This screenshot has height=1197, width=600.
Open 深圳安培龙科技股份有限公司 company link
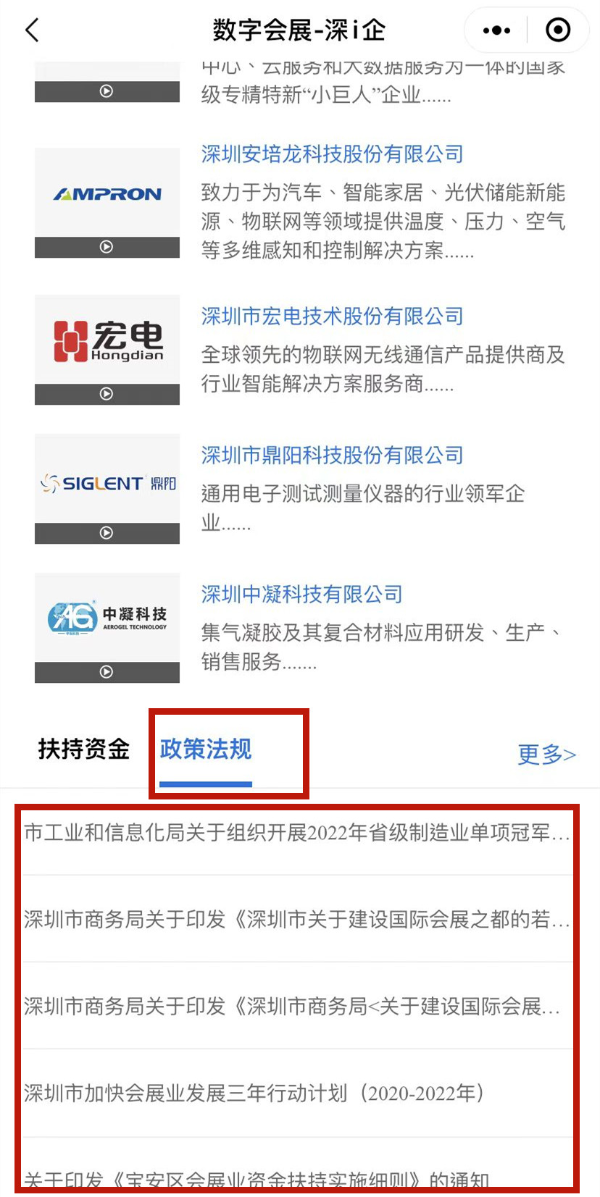coord(332,155)
